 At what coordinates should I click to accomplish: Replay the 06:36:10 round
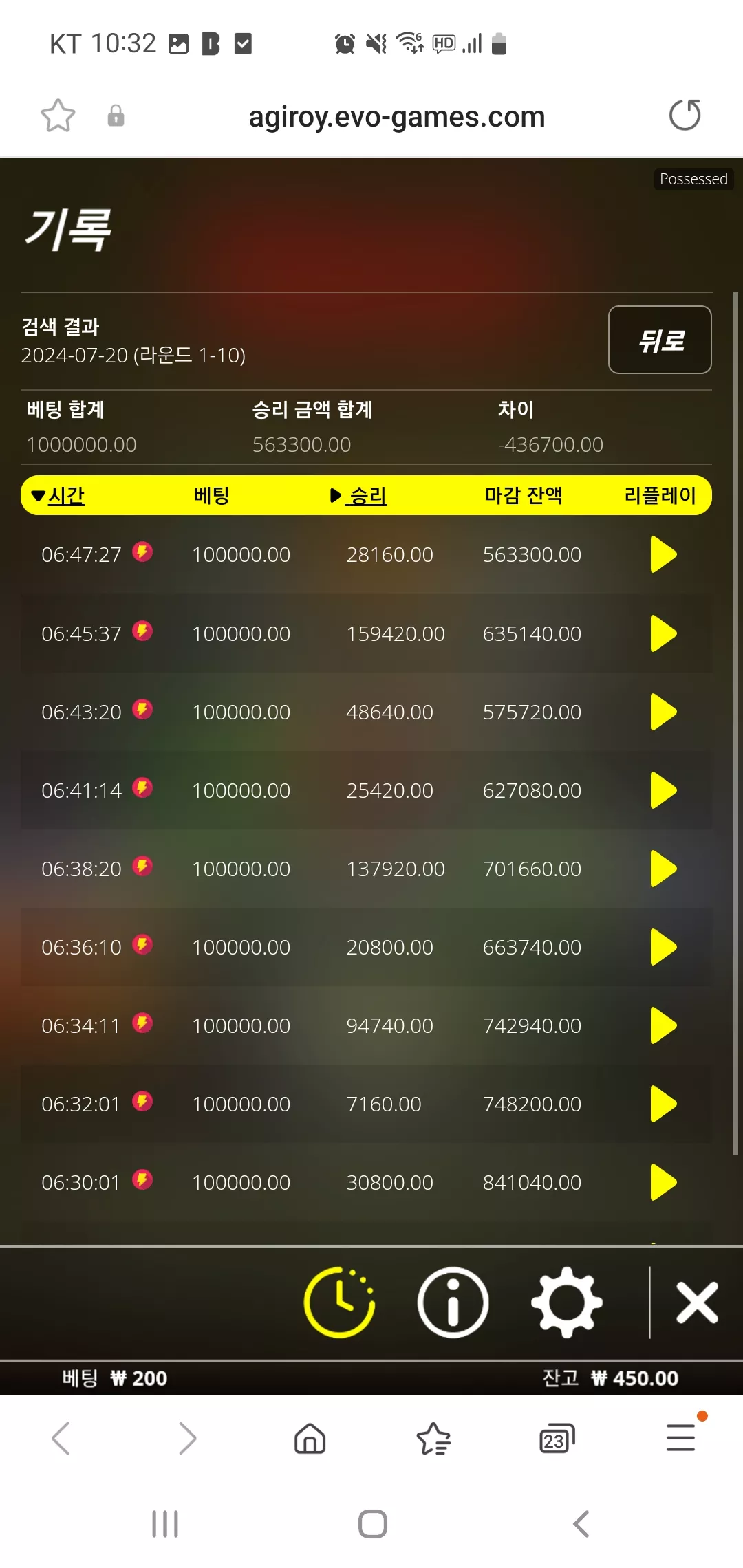tap(663, 947)
